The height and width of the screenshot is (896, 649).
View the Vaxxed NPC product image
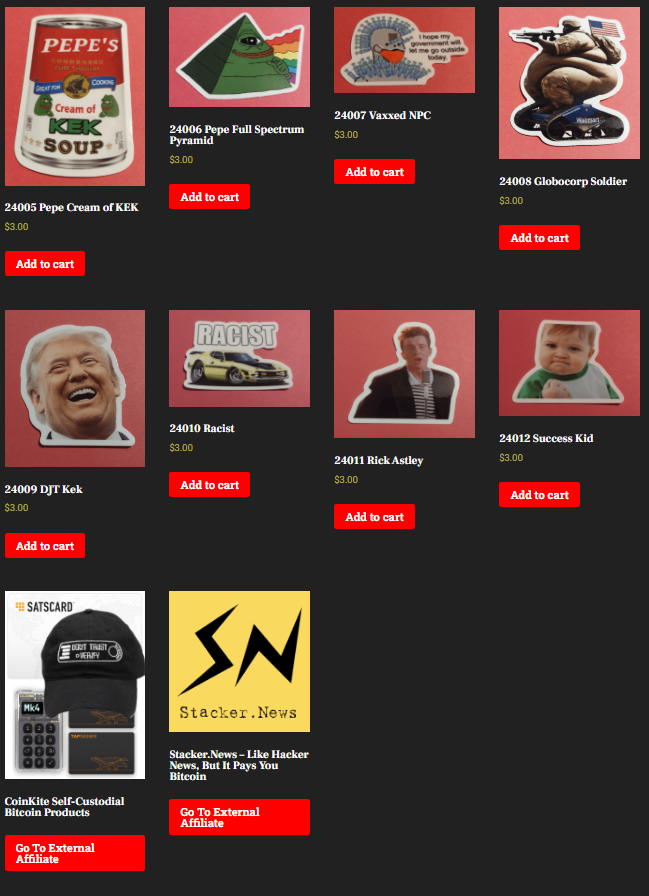click(x=404, y=50)
